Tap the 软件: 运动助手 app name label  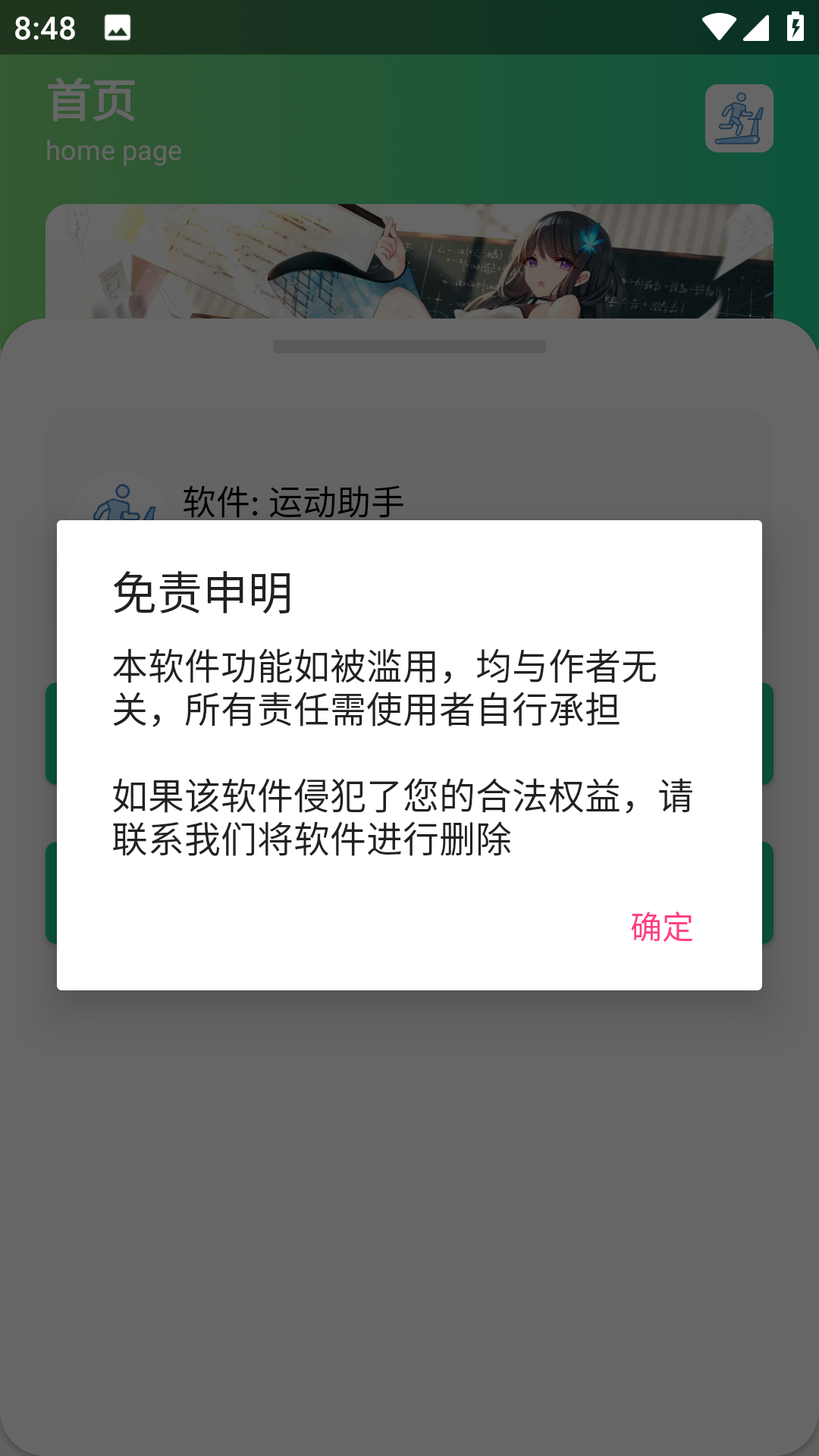[293, 500]
